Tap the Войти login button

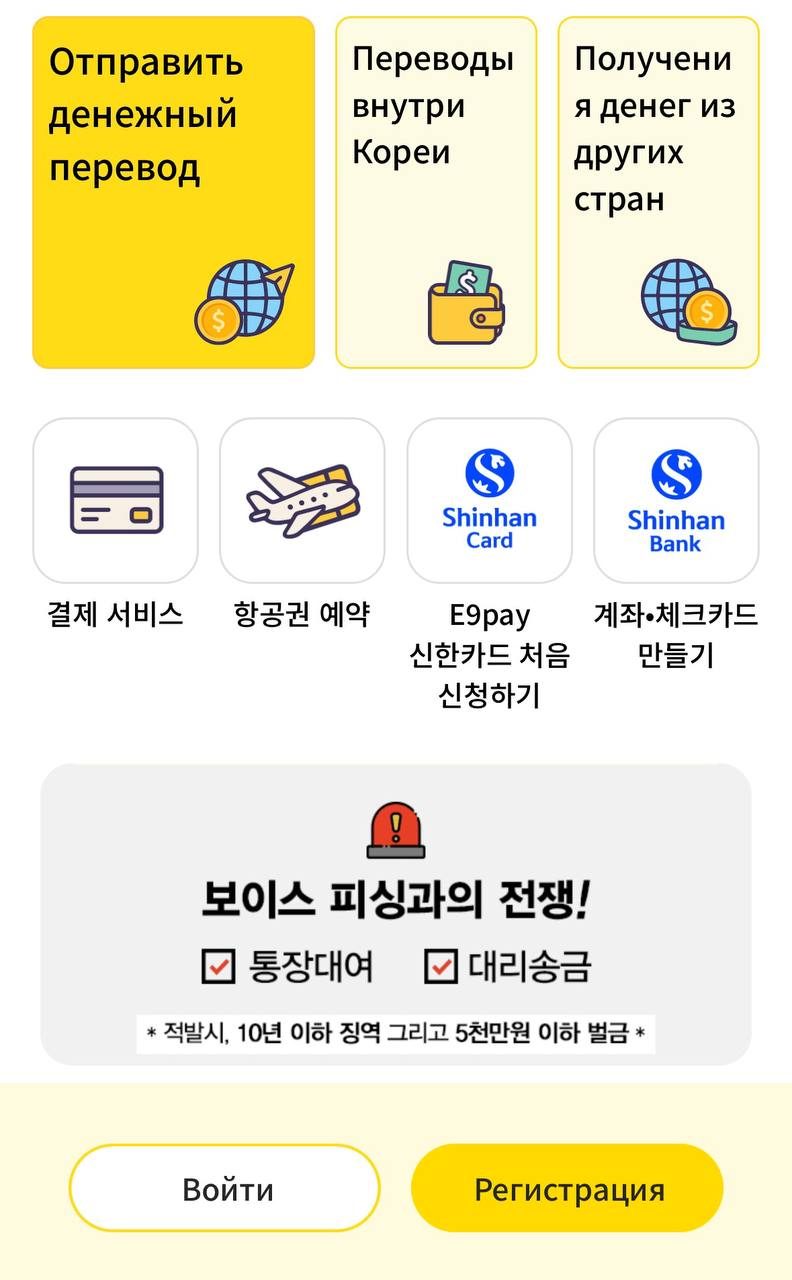pos(225,1188)
